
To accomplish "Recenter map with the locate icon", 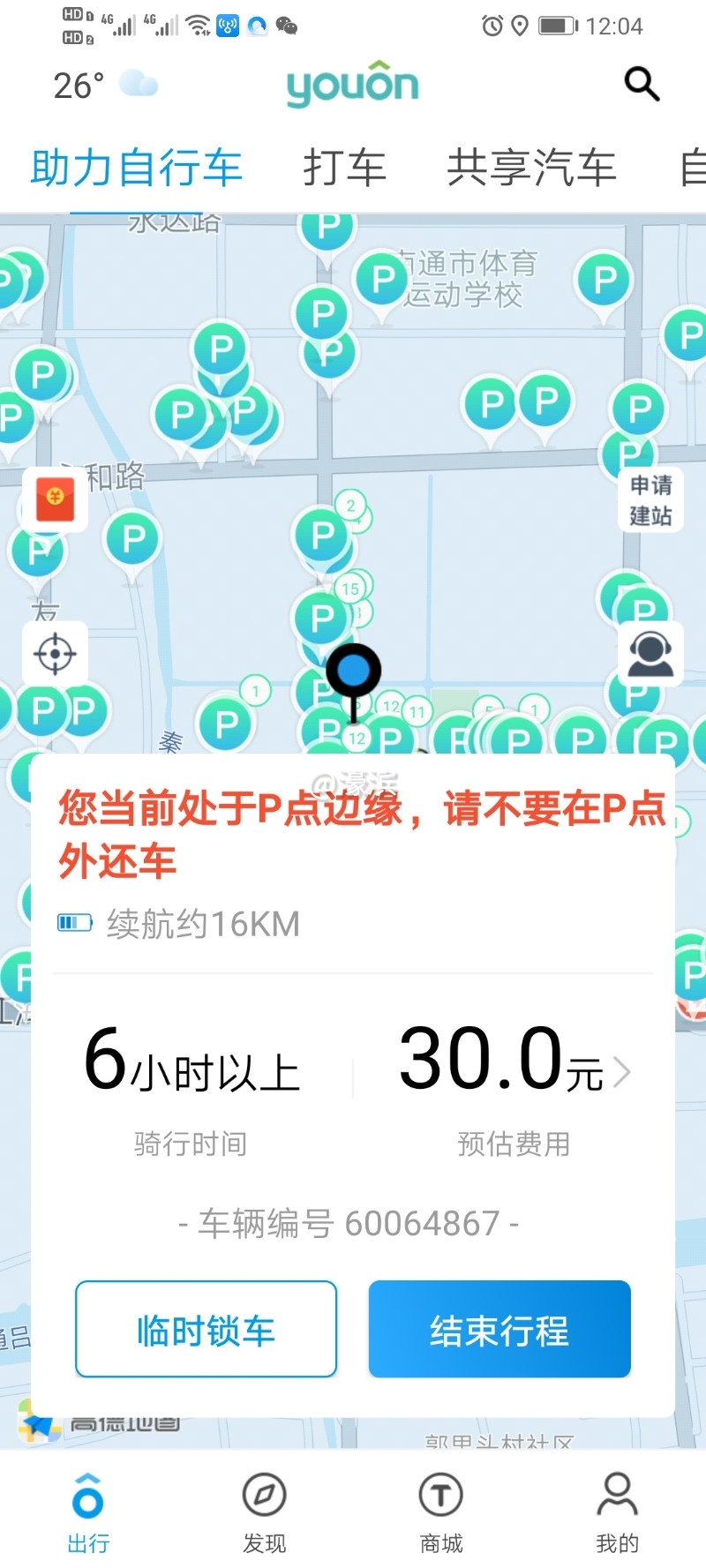I will (x=55, y=654).
